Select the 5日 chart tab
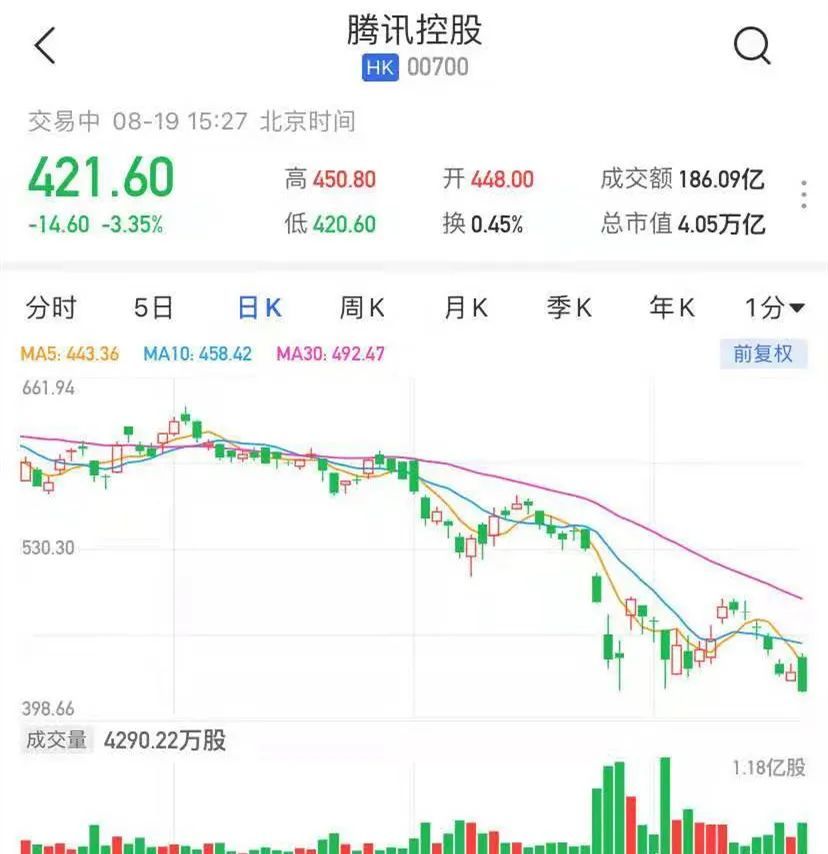Screen dimensions: 828x854 point(154,308)
